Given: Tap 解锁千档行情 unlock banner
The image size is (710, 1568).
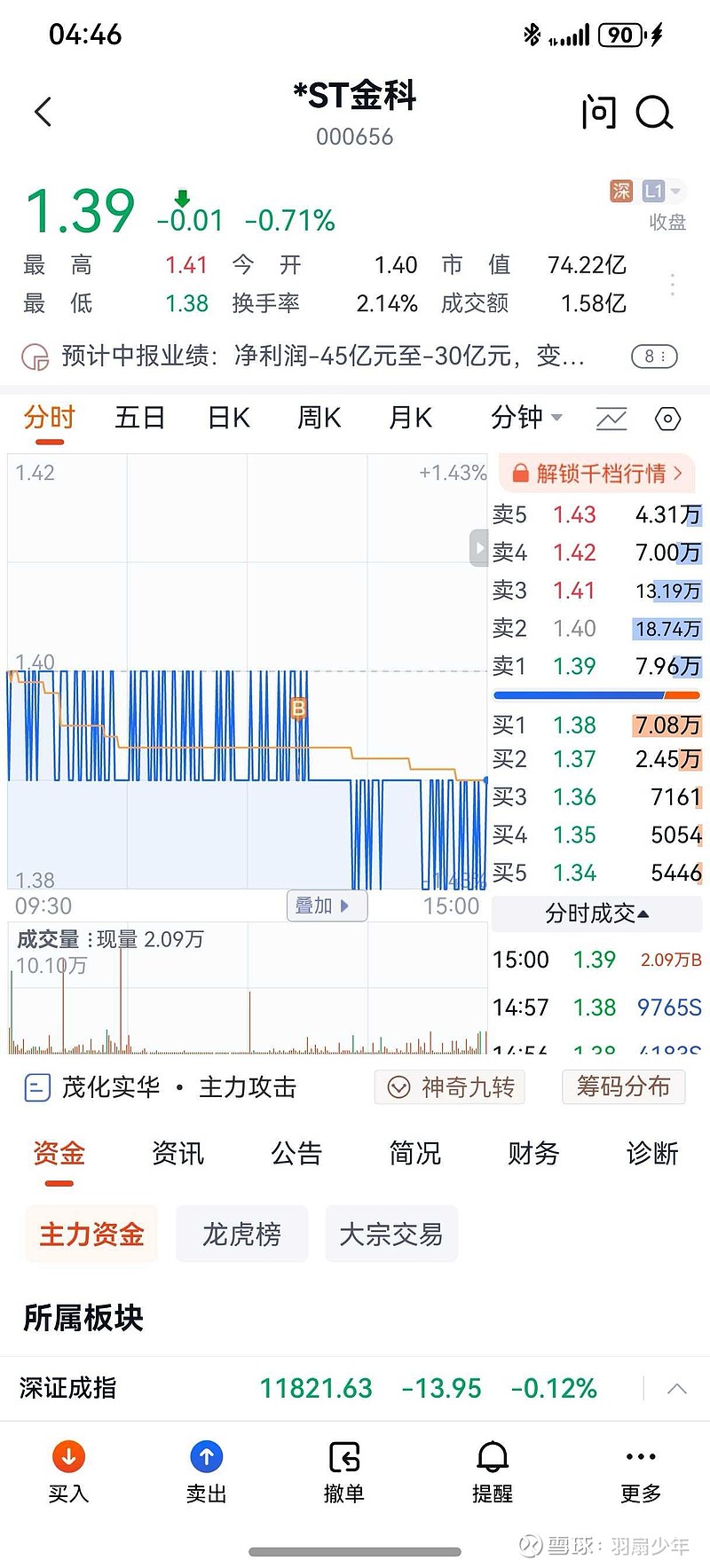Looking at the screenshot, I should click(x=597, y=474).
